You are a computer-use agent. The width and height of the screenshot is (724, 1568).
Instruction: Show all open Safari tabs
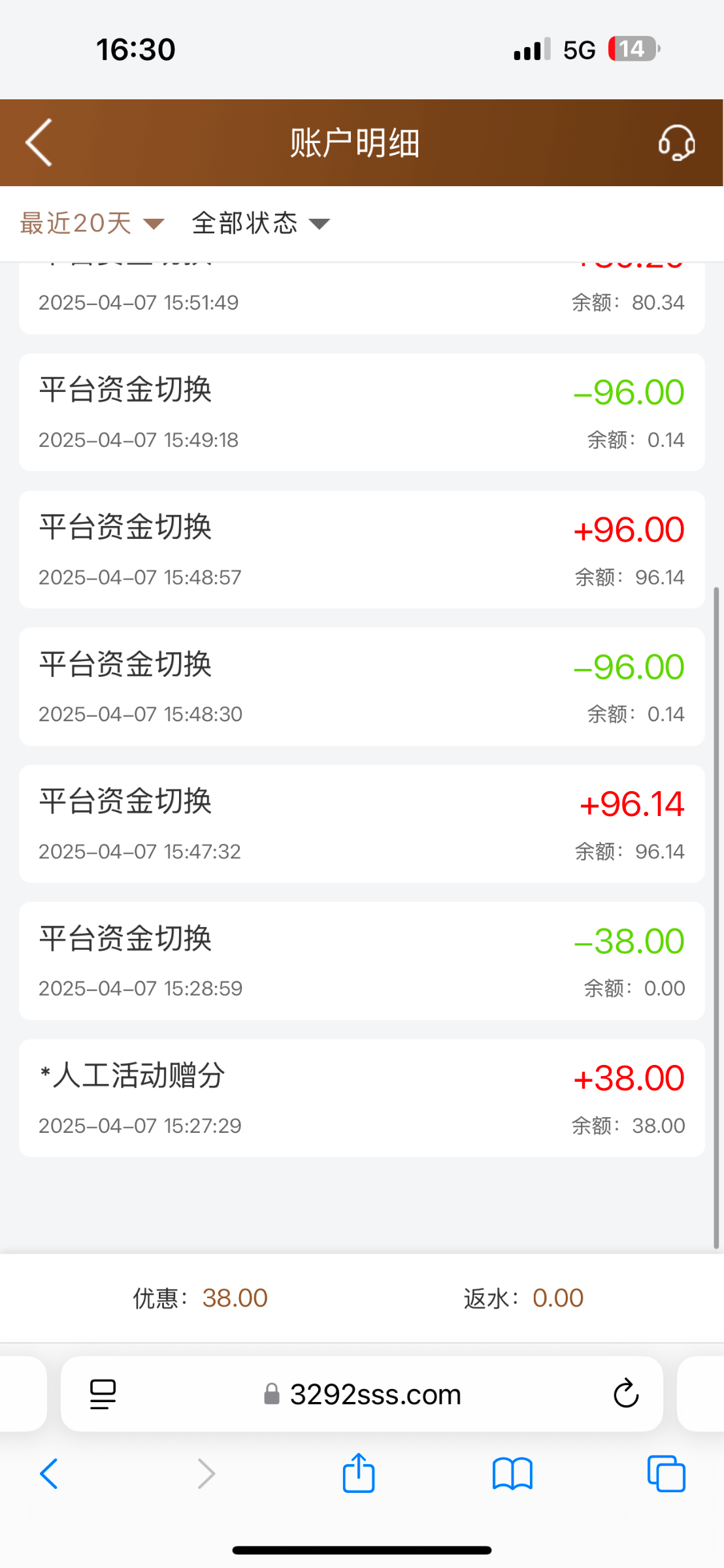click(666, 1474)
